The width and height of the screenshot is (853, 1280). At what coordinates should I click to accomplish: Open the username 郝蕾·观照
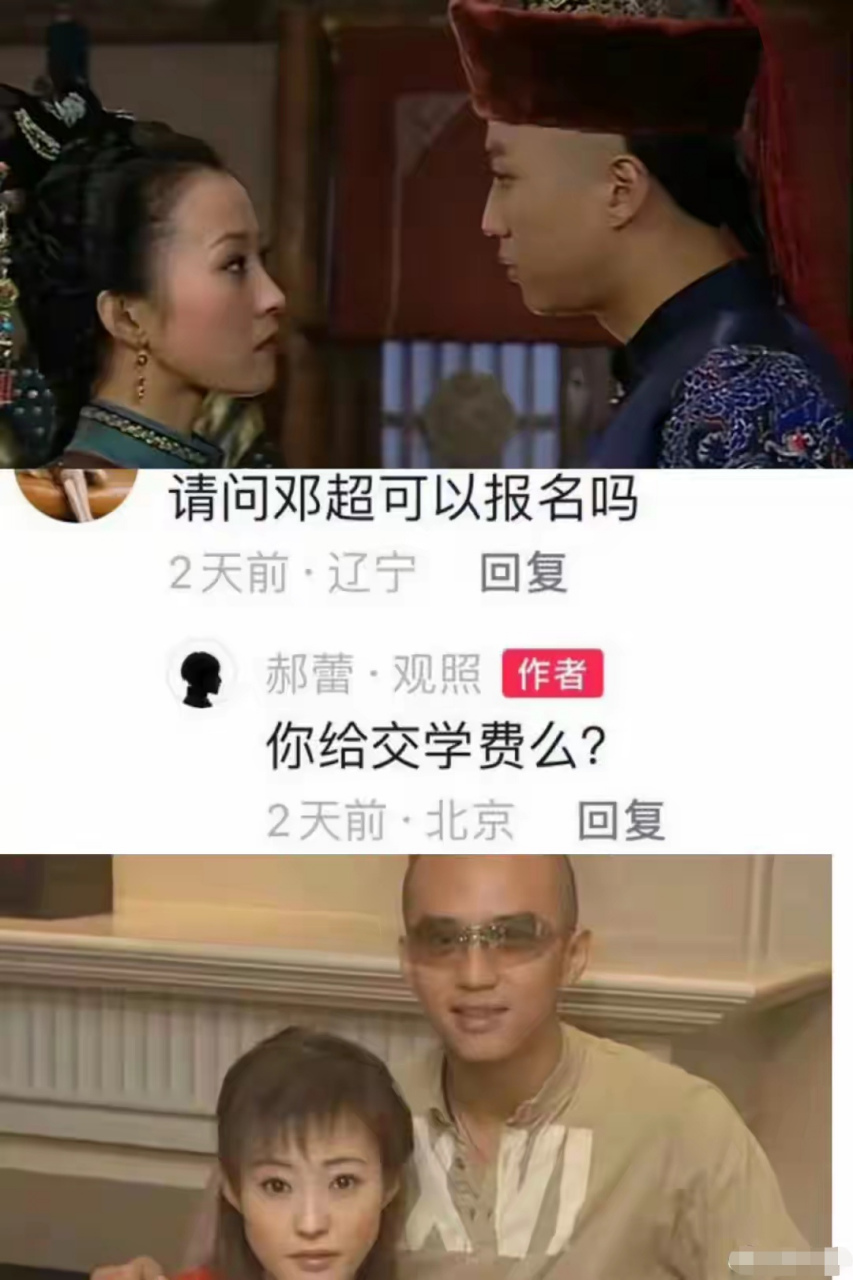(x=372, y=674)
